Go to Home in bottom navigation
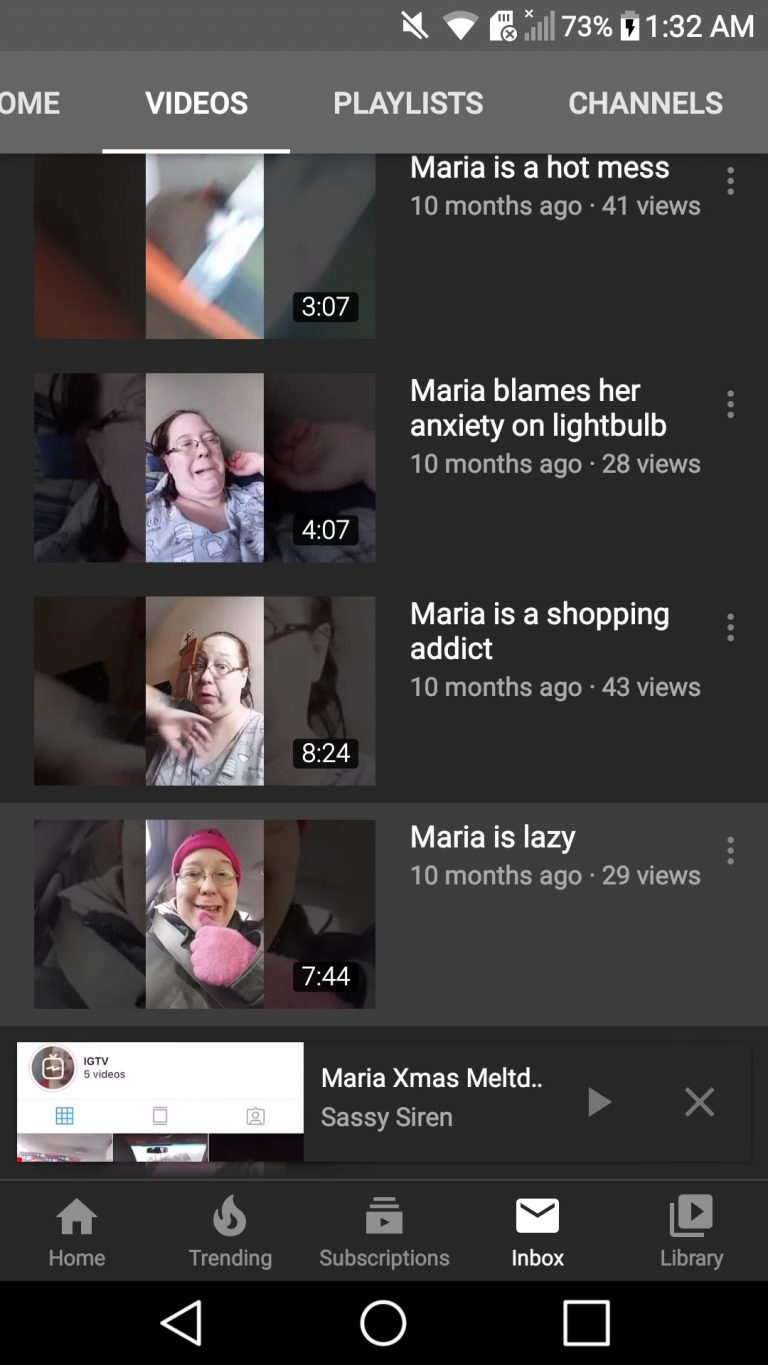Screen dimensions: 768x1365 77,1232
